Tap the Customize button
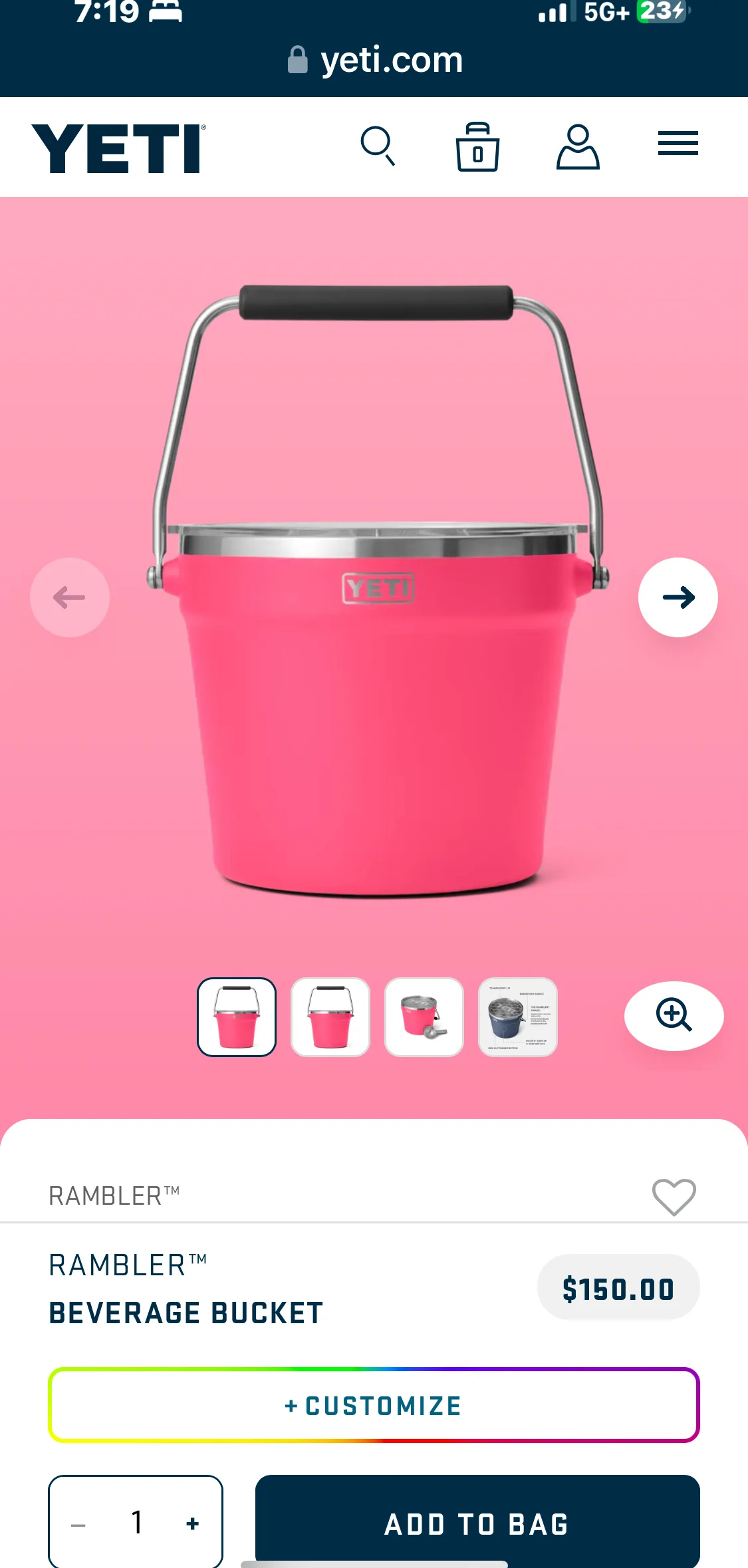Viewport: 748px width, 1568px height. [x=374, y=1405]
